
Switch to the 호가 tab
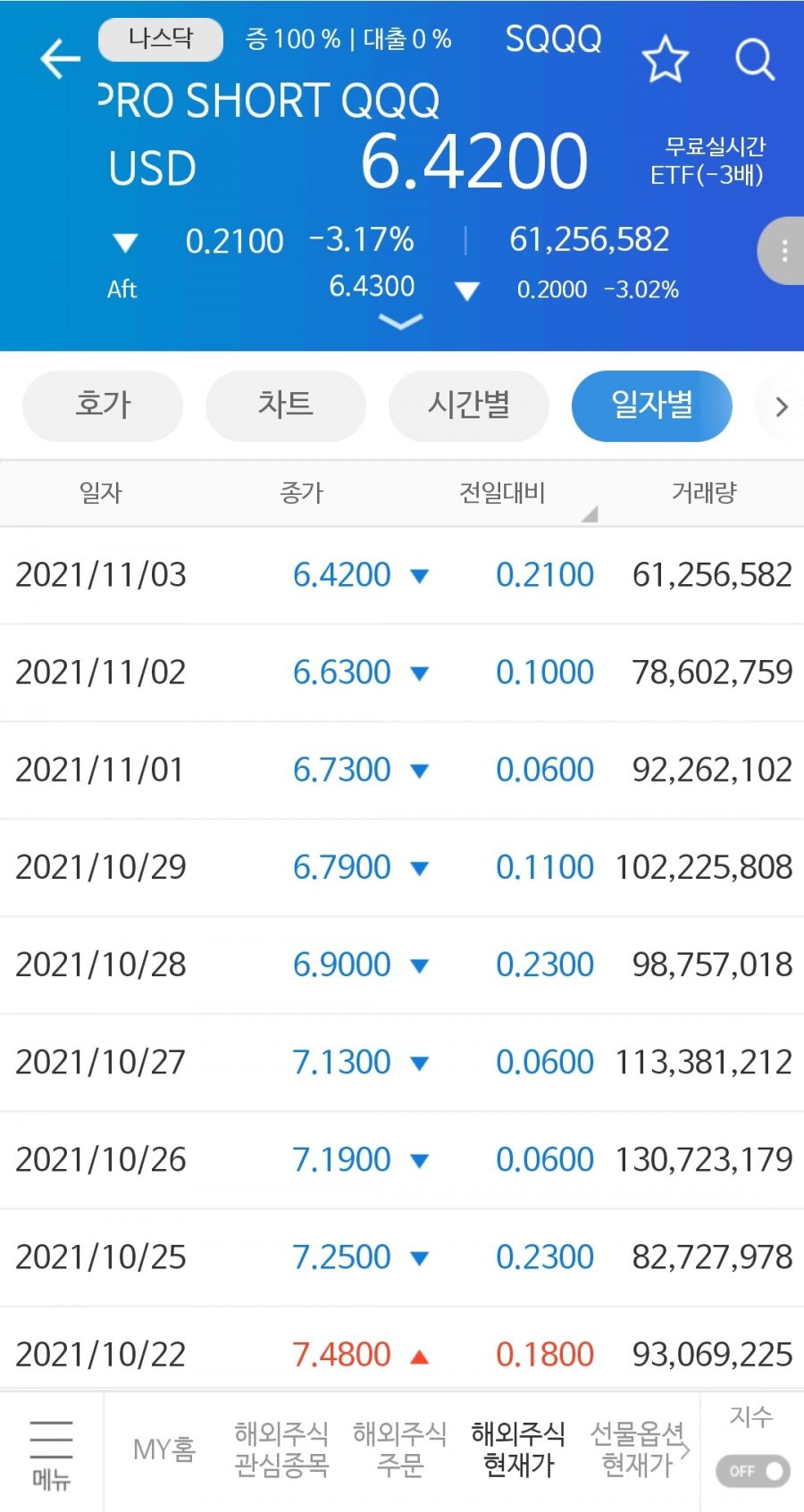(103, 405)
